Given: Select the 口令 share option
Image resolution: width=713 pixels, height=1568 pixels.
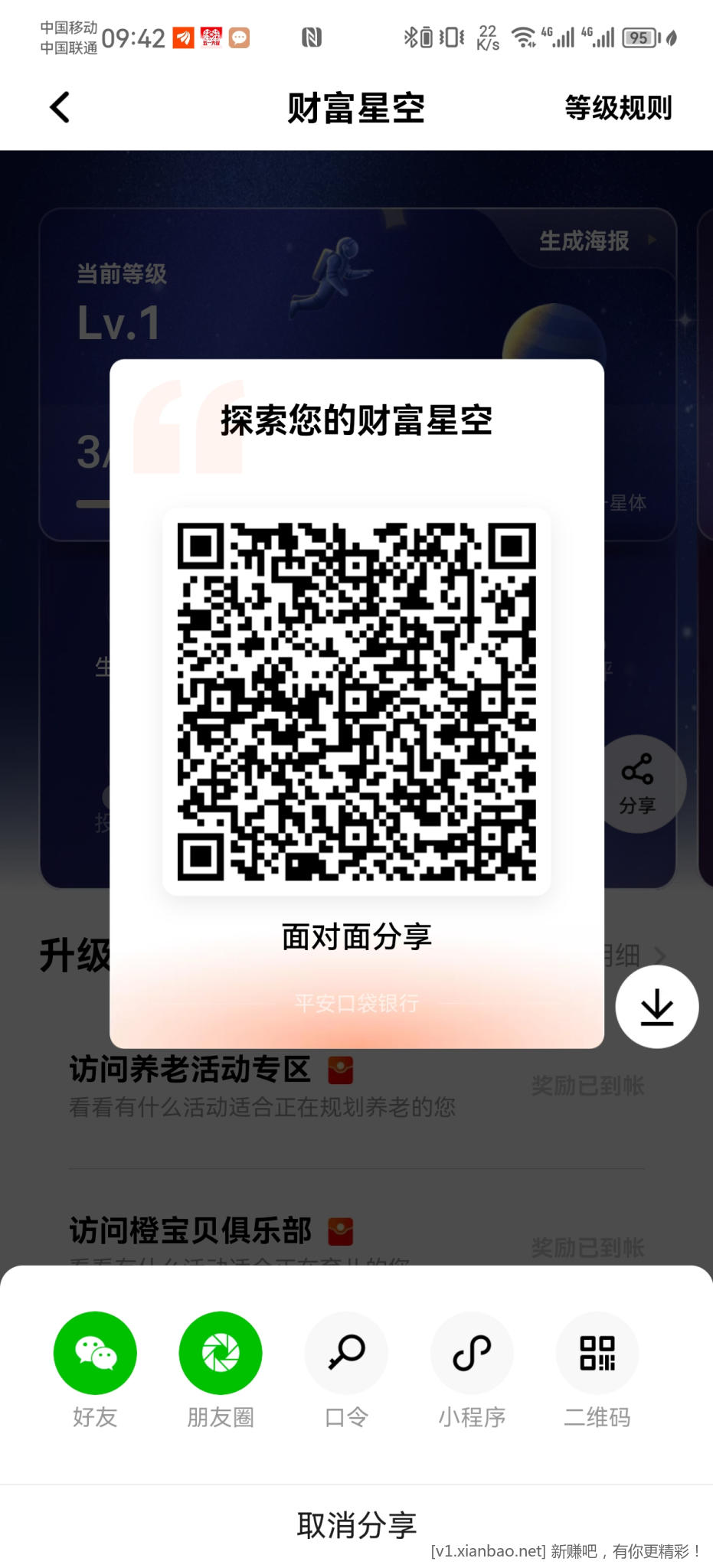Looking at the screenshot, I should tap(346, 1353).
